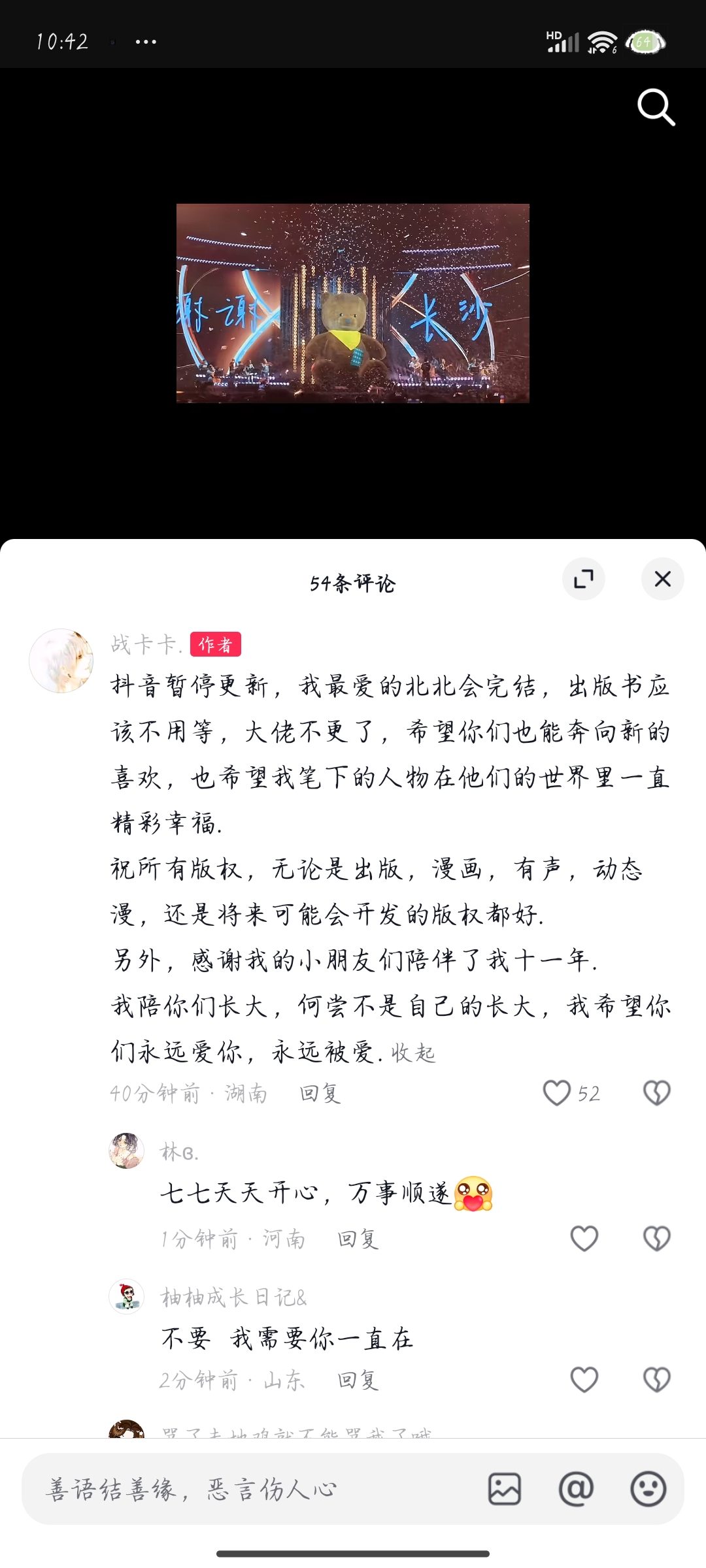Attach an image to the comment
This screenshot has width=706, height=1568.
click(505, 1489)
